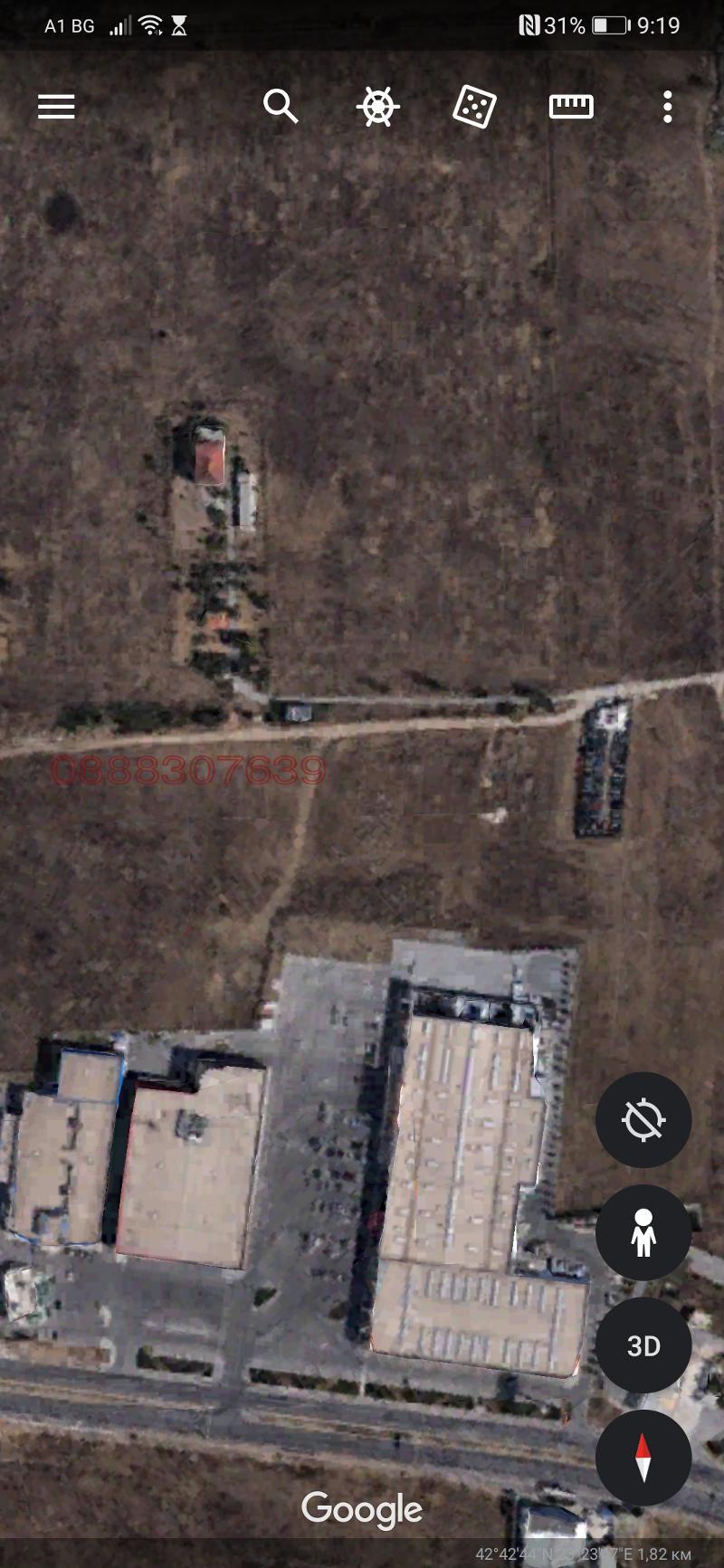Toggle 3D view with the 3D button
Screen dimensions: 724x1568
(643, 1346)
